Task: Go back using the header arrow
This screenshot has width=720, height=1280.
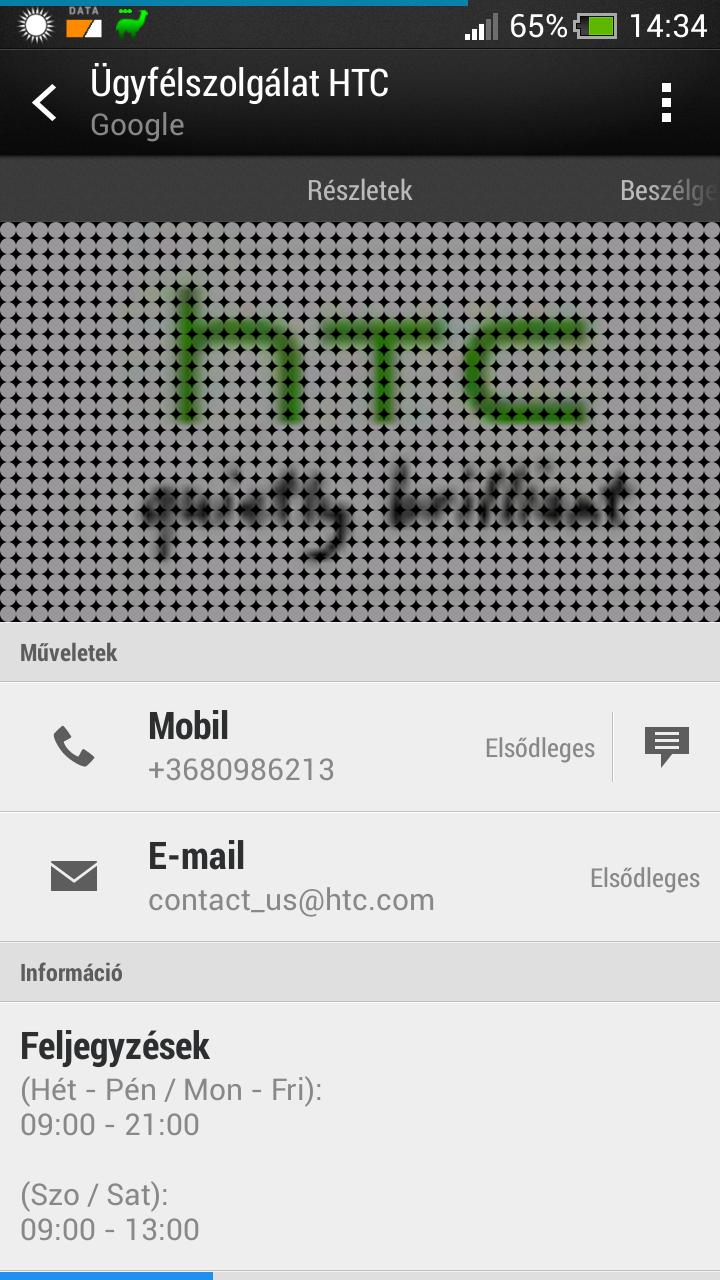Action: click(44, 103)
